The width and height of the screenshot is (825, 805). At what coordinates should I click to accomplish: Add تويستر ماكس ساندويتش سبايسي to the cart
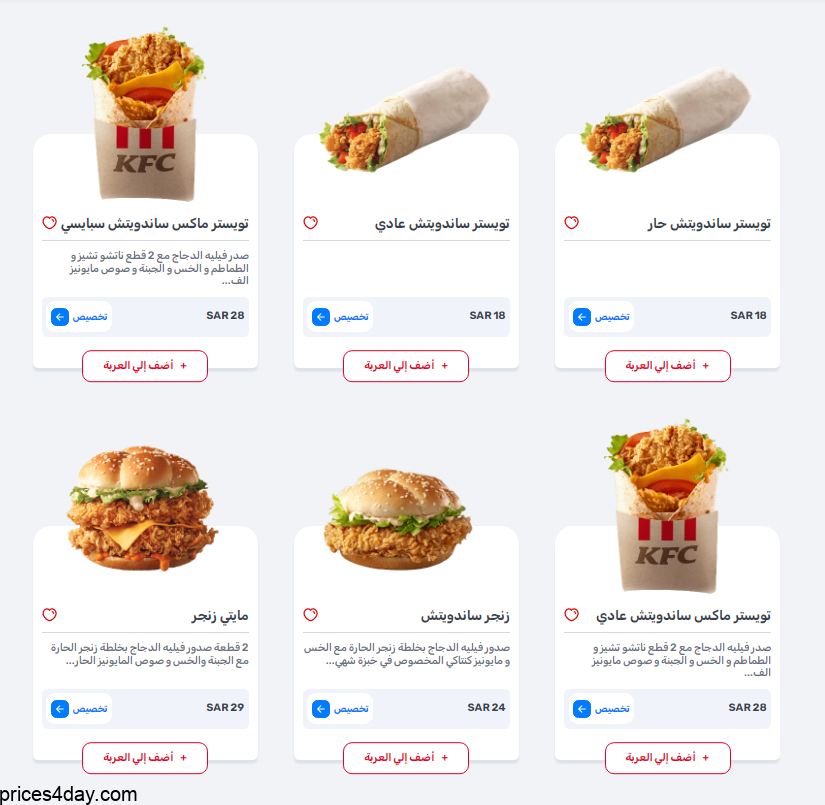pos(145,366)
